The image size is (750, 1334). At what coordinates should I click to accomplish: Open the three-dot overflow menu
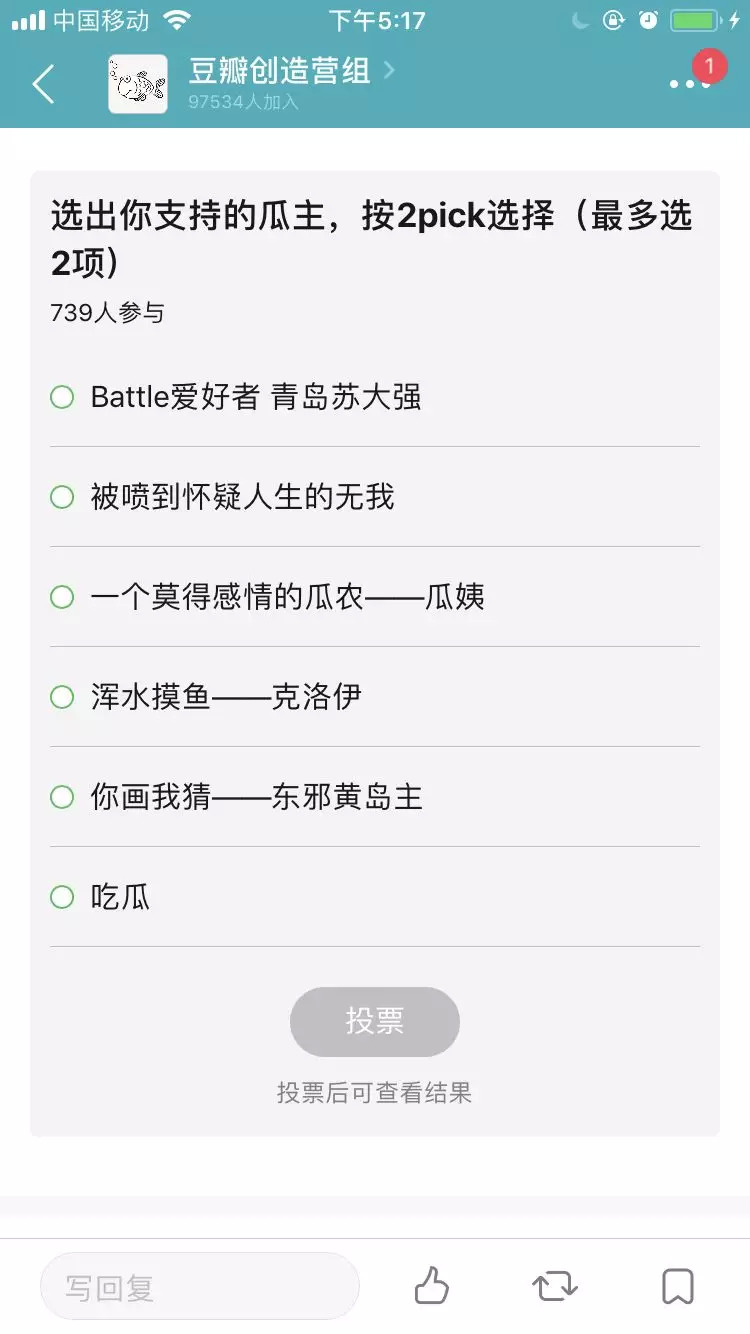point(691,84)
